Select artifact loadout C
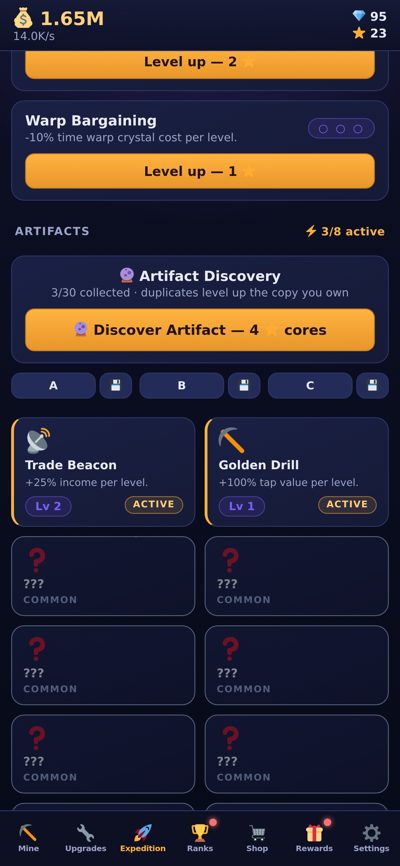Viewport: 400px width, 866px height. pyautogui.click(x=310, y=386)
